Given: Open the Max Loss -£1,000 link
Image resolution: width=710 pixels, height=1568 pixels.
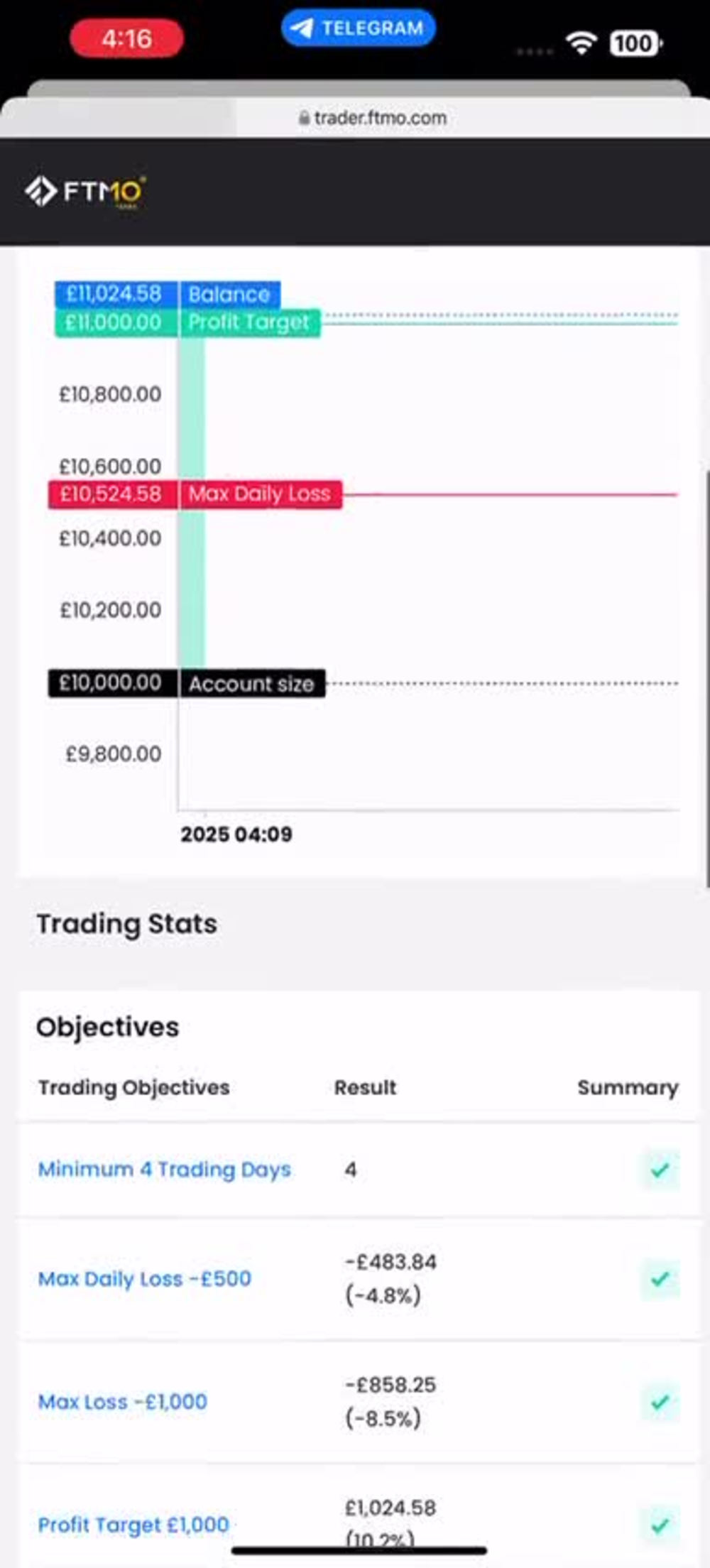Looking at the screenshot, I should [x=122, y=1402].
